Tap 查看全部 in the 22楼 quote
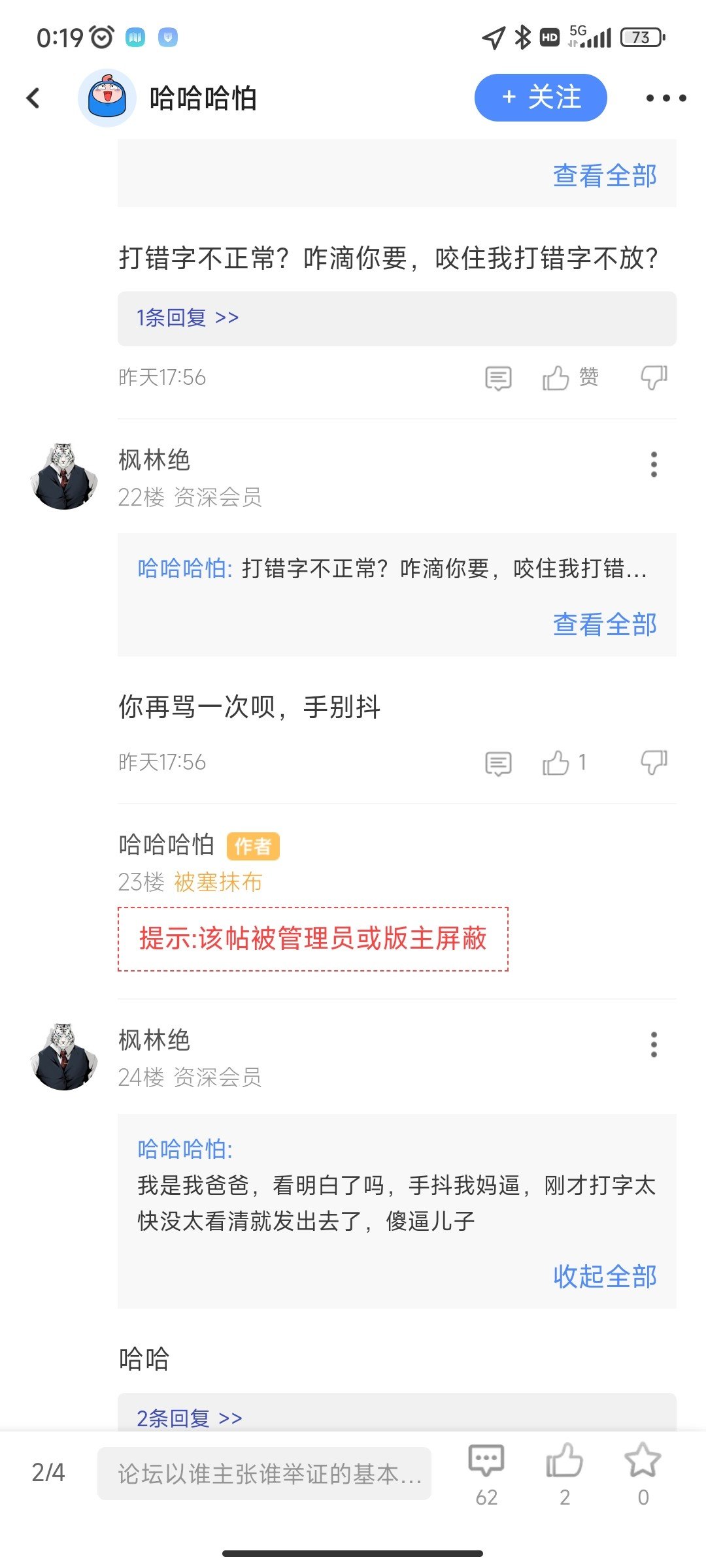This screenshot has height=1568, width=706. (605, 625)
